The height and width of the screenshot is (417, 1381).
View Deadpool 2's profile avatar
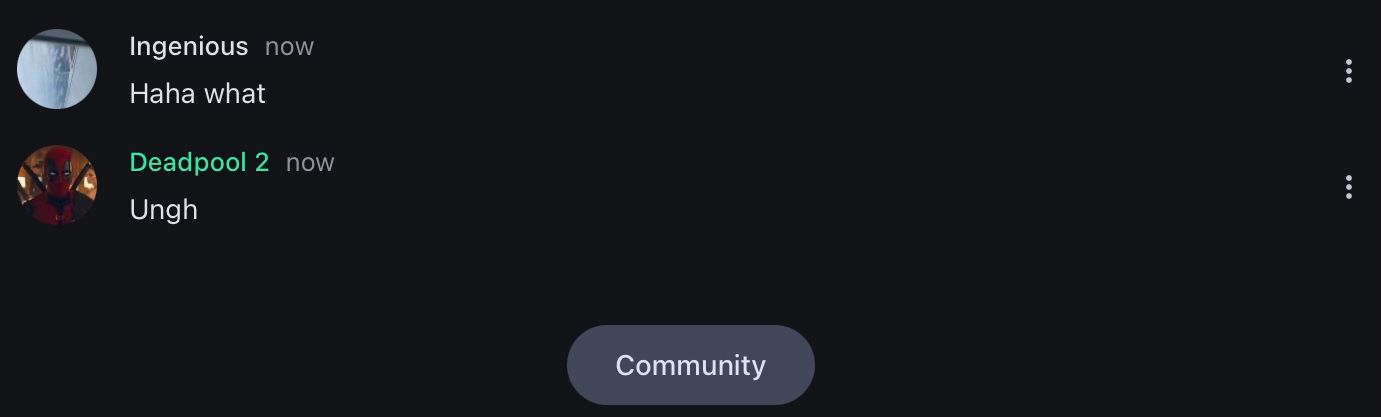57,185
